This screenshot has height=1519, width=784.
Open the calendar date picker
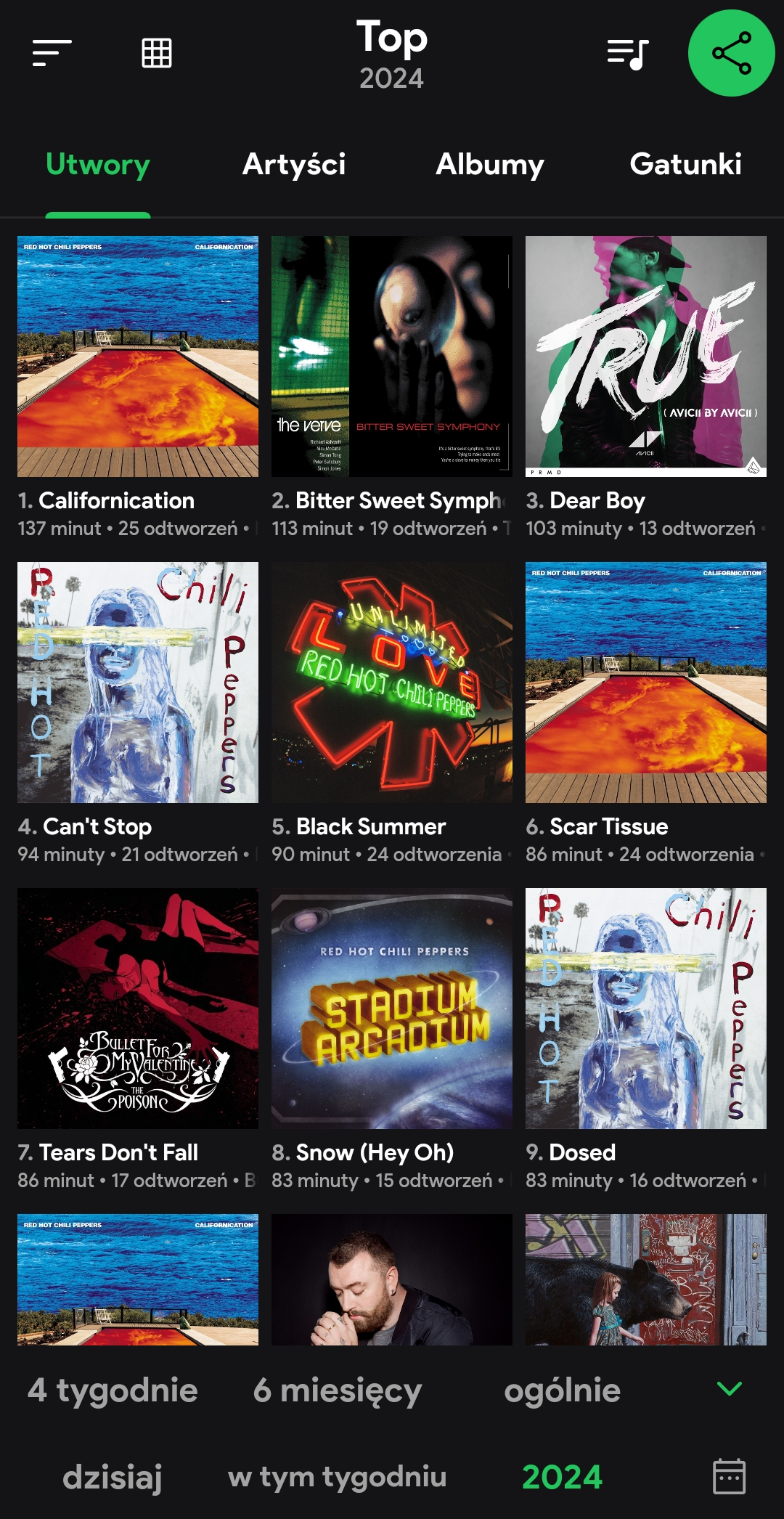click(729, 1476)
